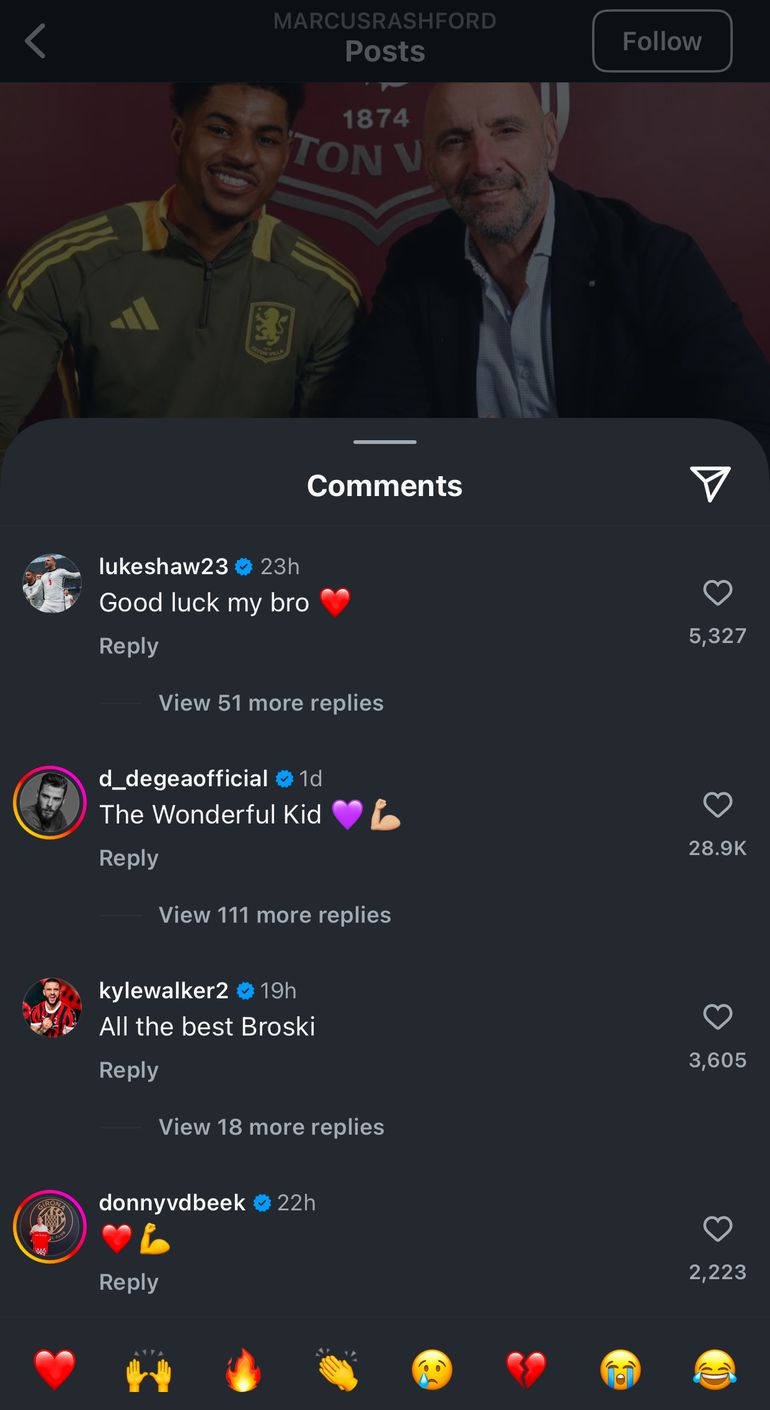This screenshot has width=770, height=1410.
Task: Reply to lukeshaw23's comment
Action: point(128,646)
